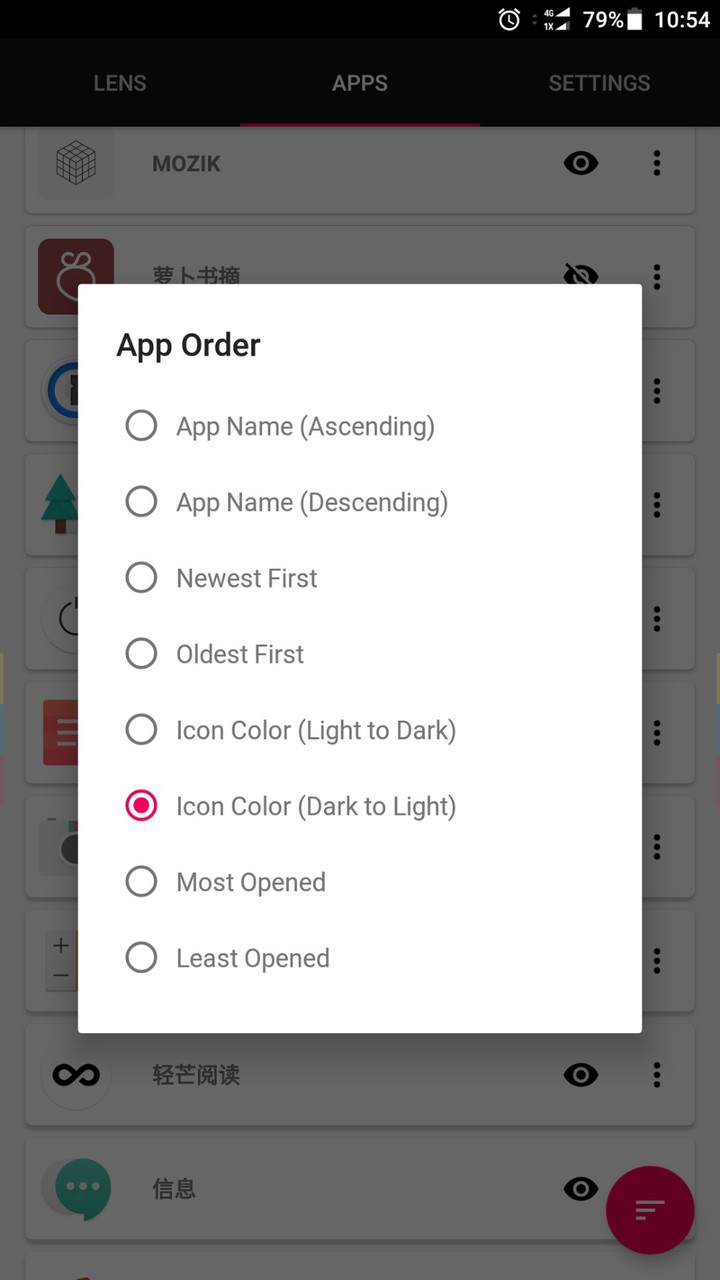Toggle visibility eye for MOZIK
720x1280 pixels.
[x=581, y=163]
